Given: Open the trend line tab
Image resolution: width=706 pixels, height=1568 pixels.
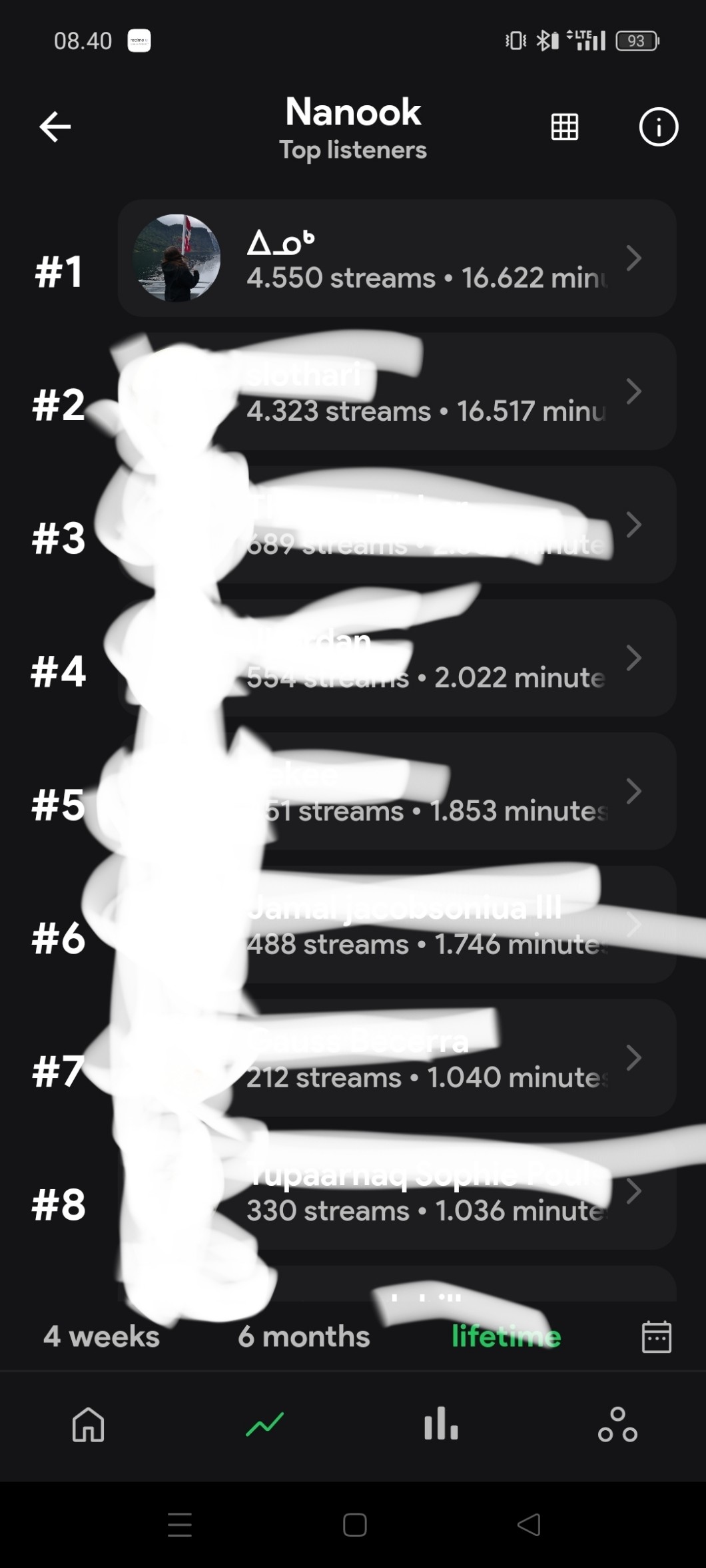Looking at the screenshot, I should pyautogui.click(x=265, y=1425).
